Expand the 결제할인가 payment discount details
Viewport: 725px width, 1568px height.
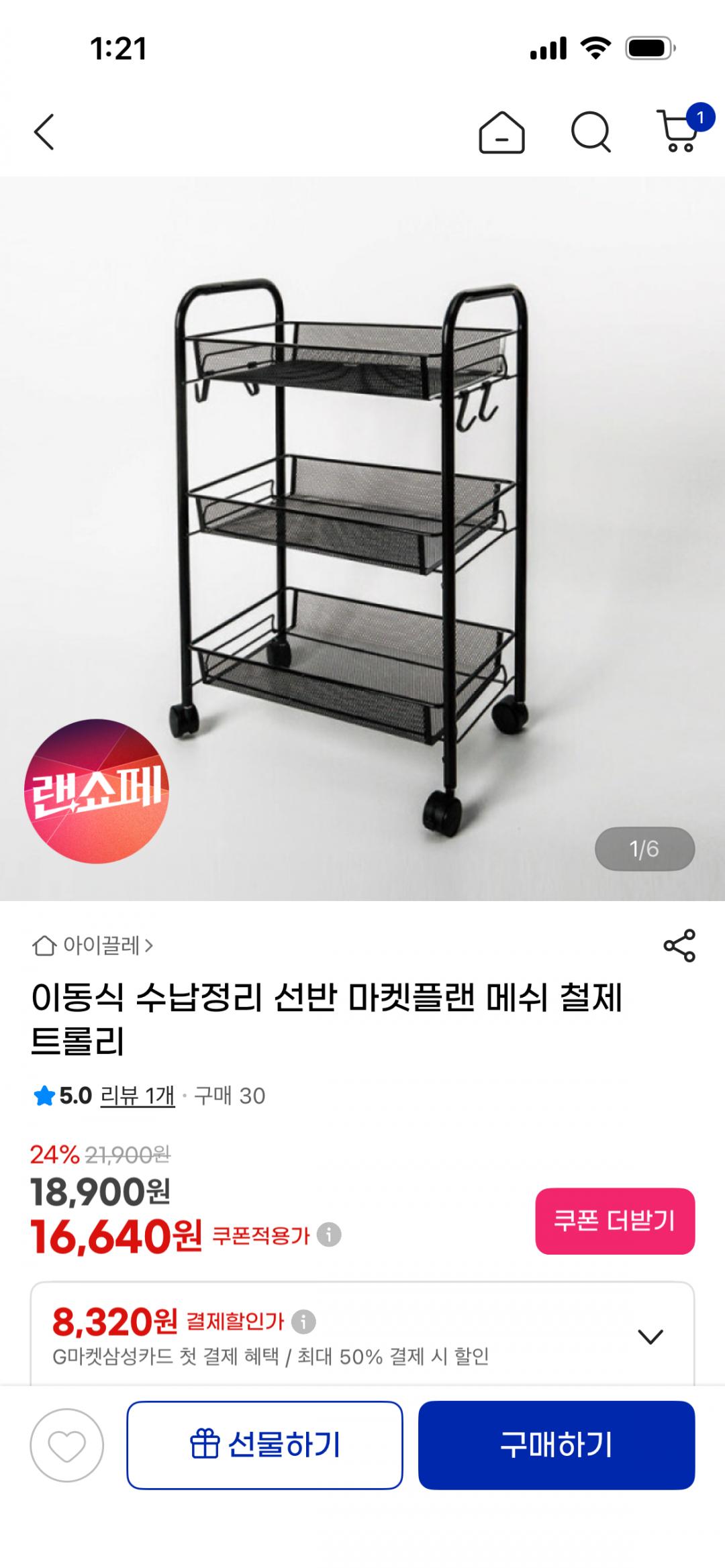650,1337
